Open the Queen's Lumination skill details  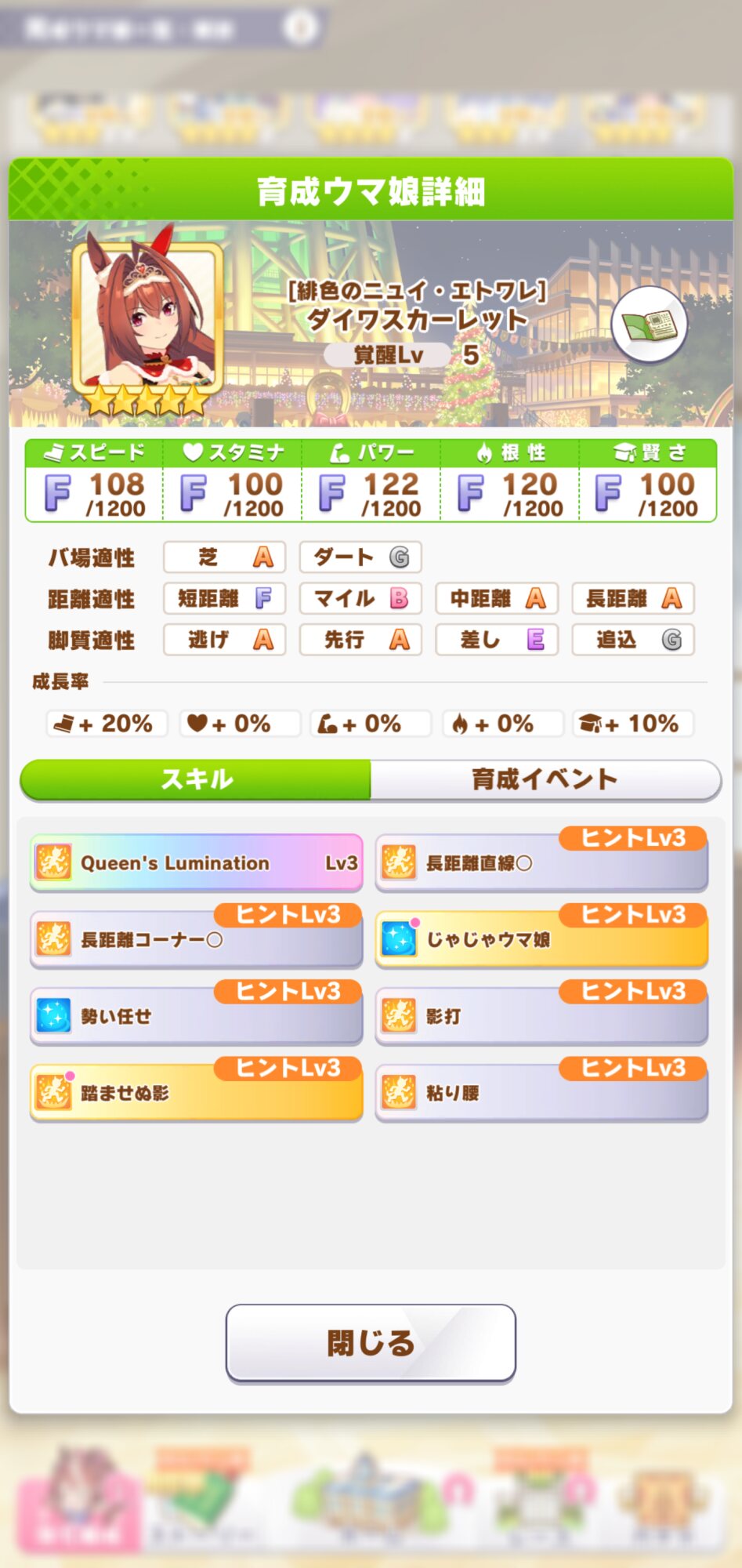click(x=196, y=862)
